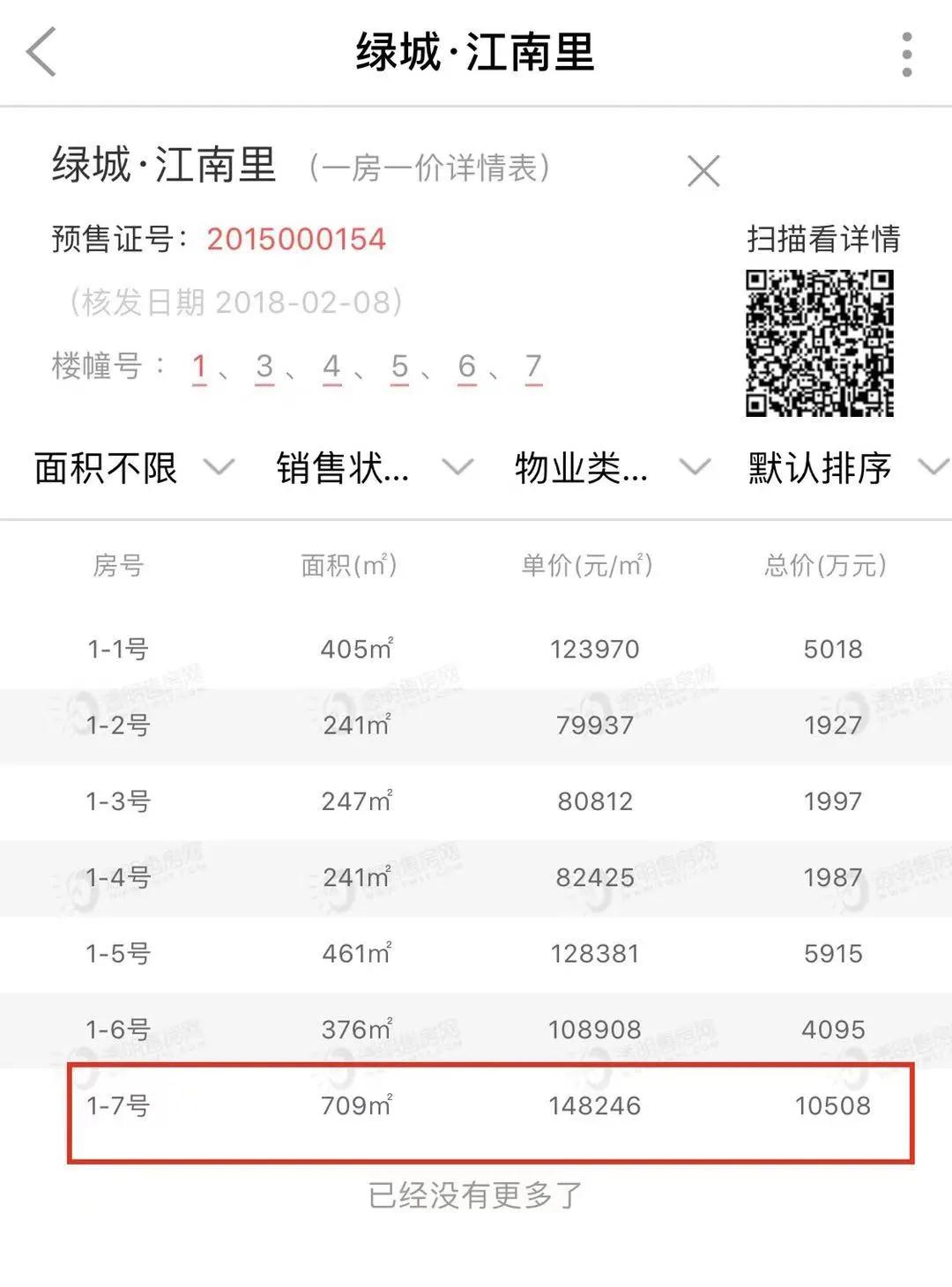The height and width of the screenshot is (1287, 952).
Task: Scan the QR code under 扫描看详情
Action: (x=820, y=344)
